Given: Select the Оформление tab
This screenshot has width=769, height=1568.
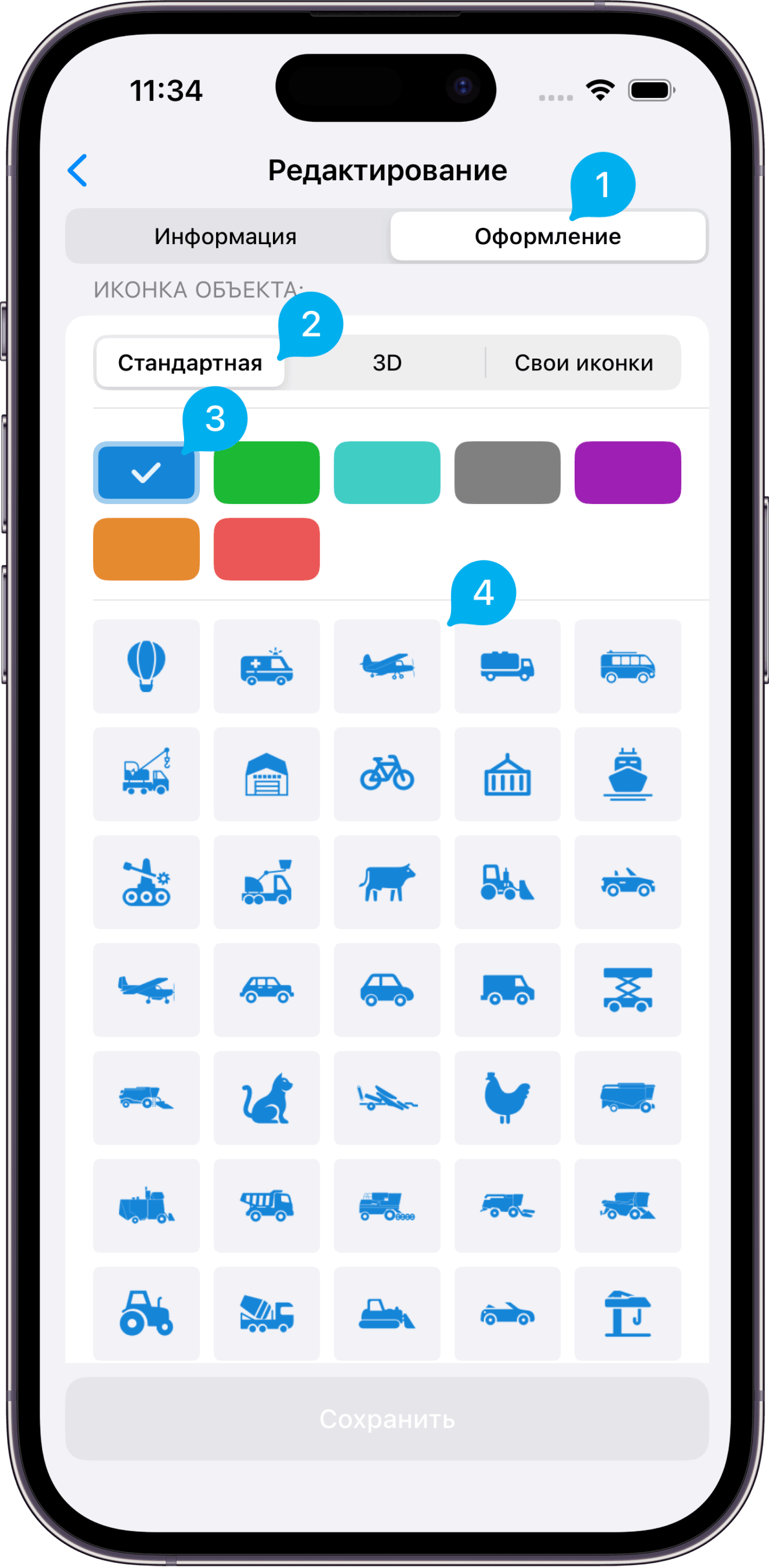Looking at the screenshot, I should click(548, 236).
